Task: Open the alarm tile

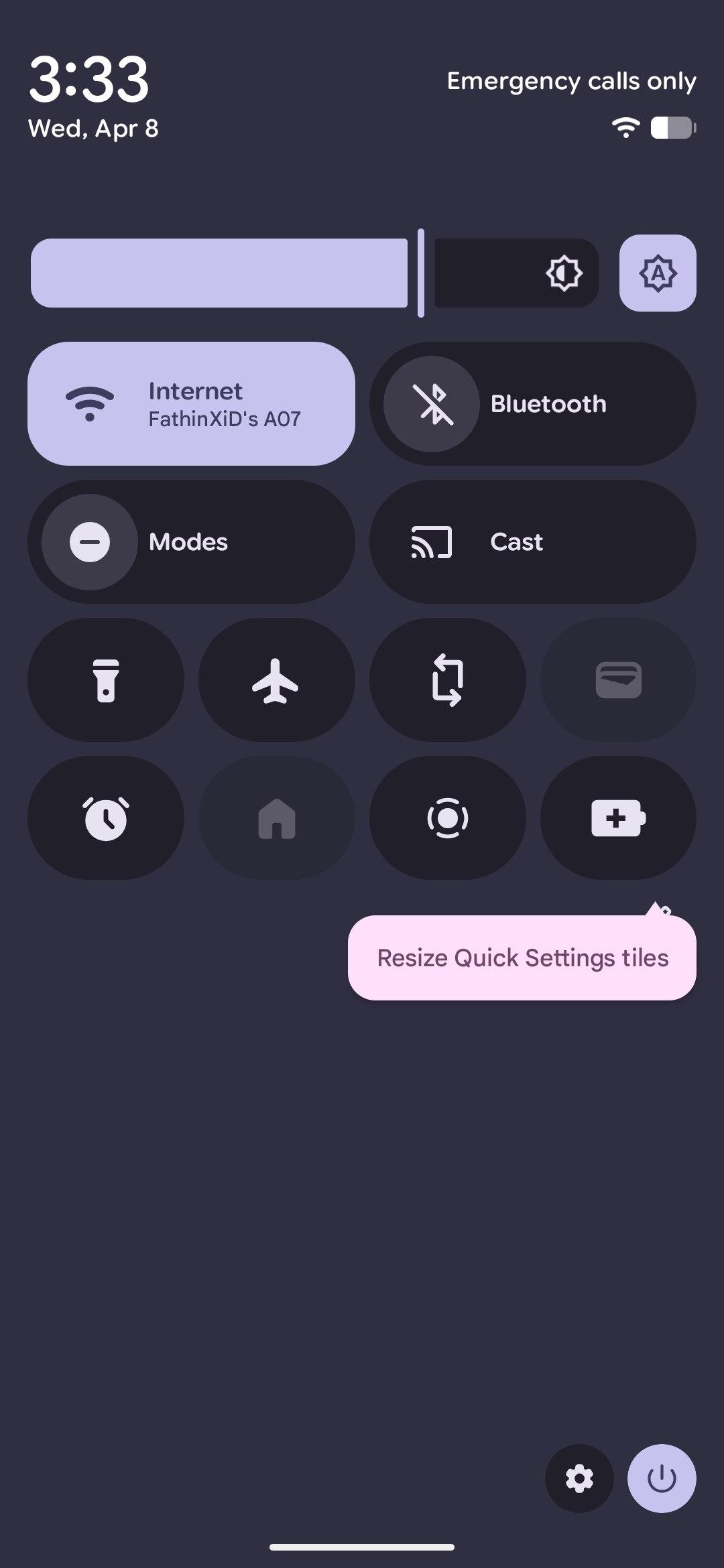Action: 106,818
